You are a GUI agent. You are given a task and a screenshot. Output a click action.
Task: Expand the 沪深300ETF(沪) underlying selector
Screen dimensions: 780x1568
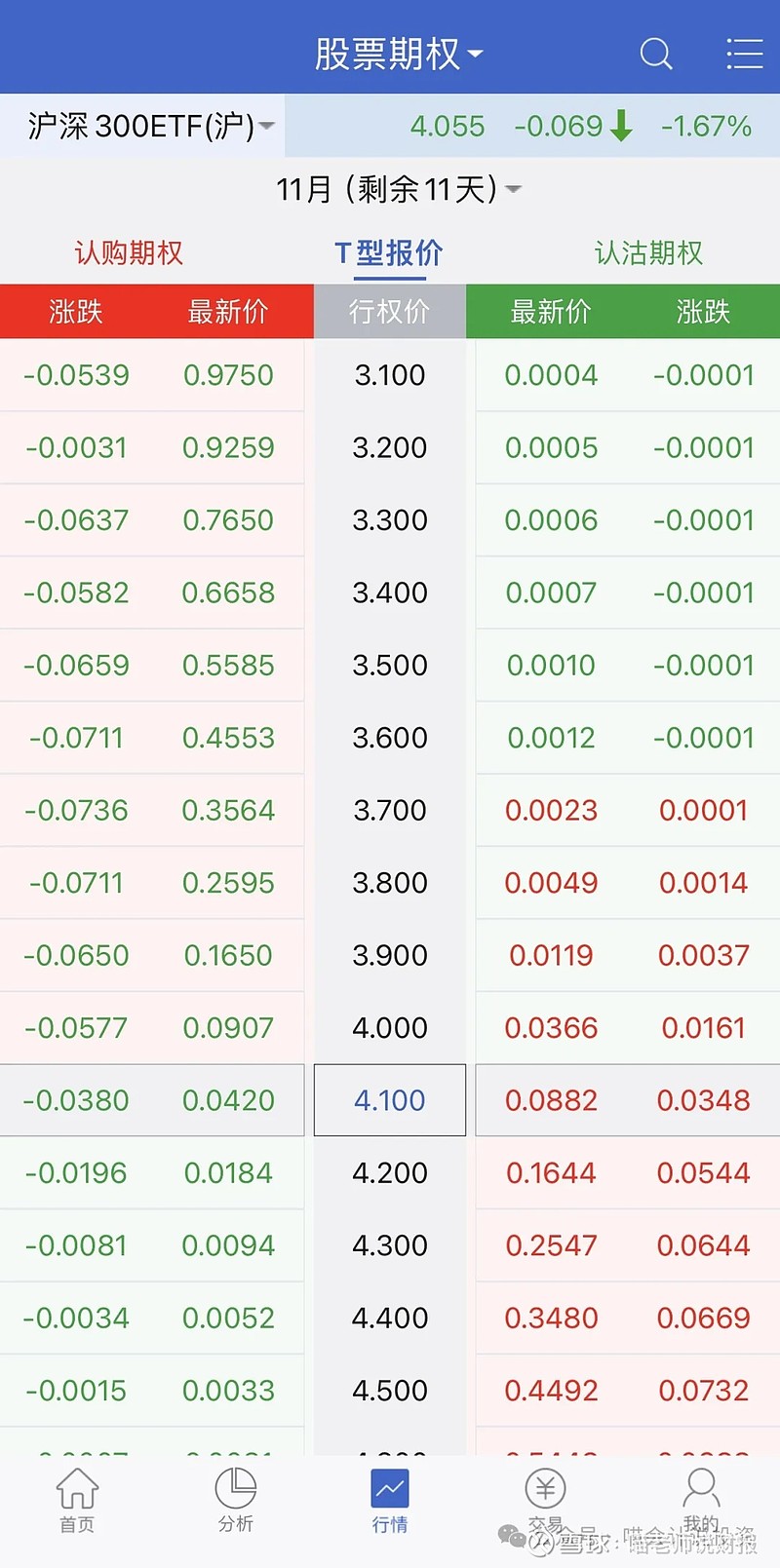coord(151,126)
